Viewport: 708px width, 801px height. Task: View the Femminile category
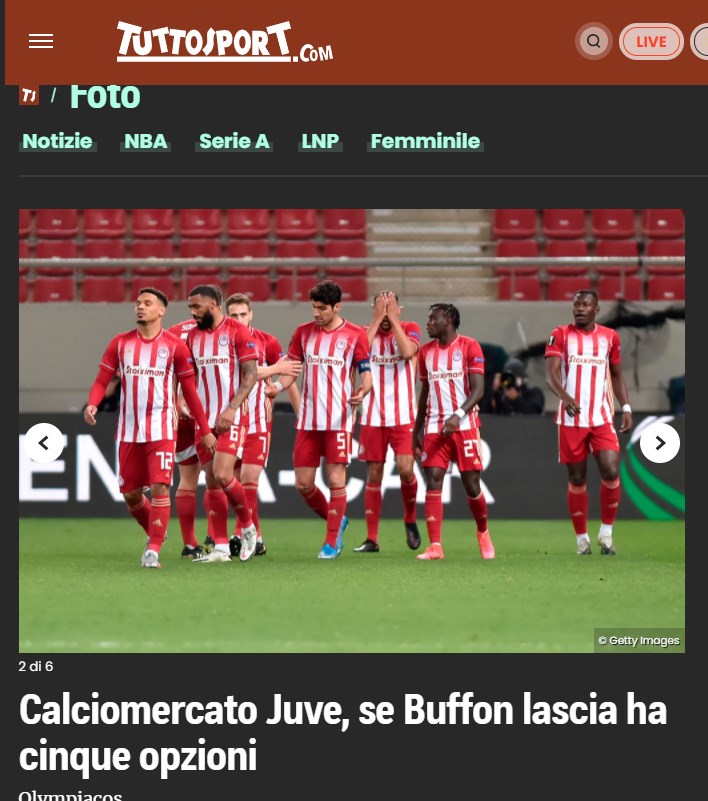(x=425, y=141)
